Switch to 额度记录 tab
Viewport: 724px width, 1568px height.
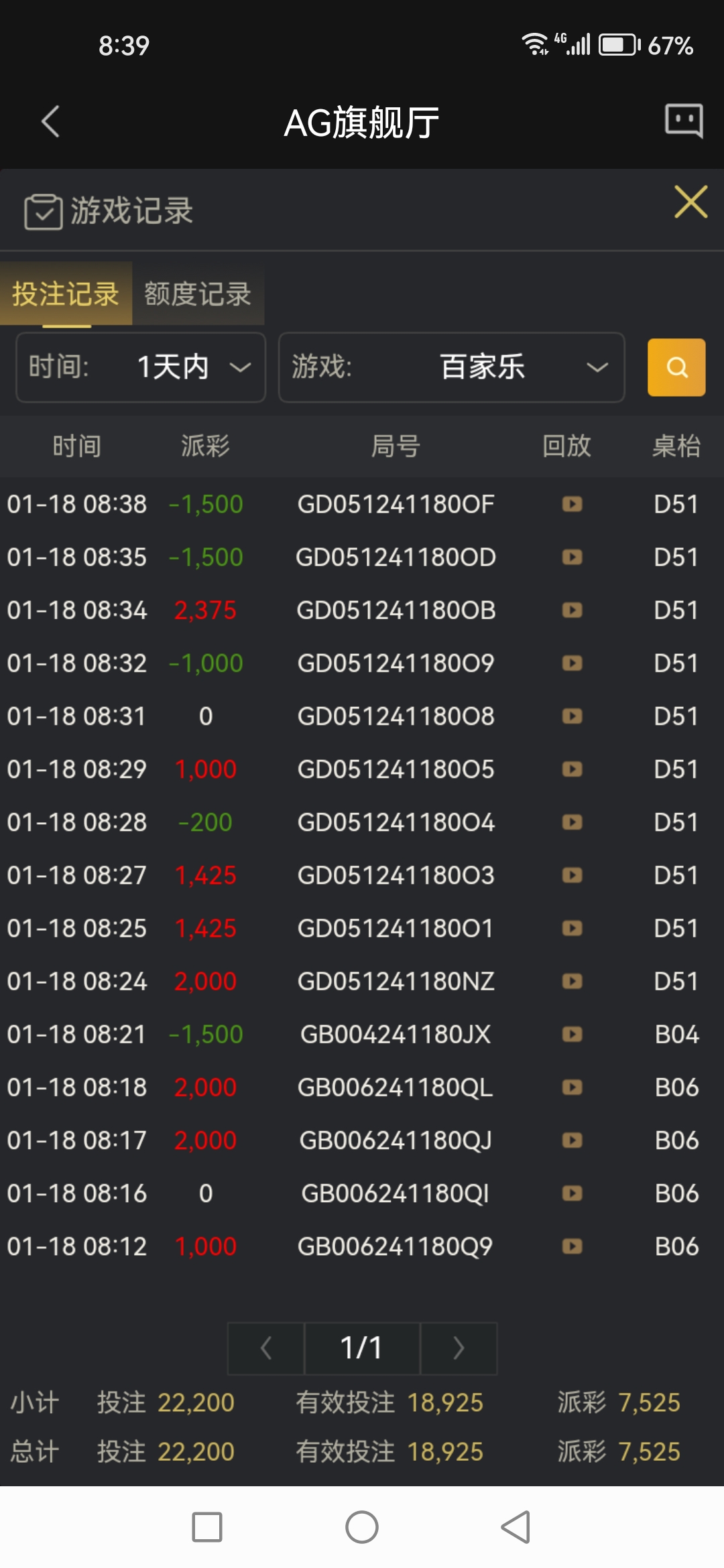198,294
